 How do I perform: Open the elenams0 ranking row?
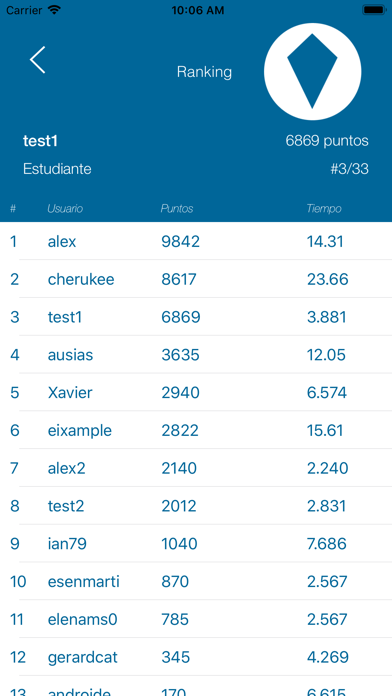[x=196, y=618]
